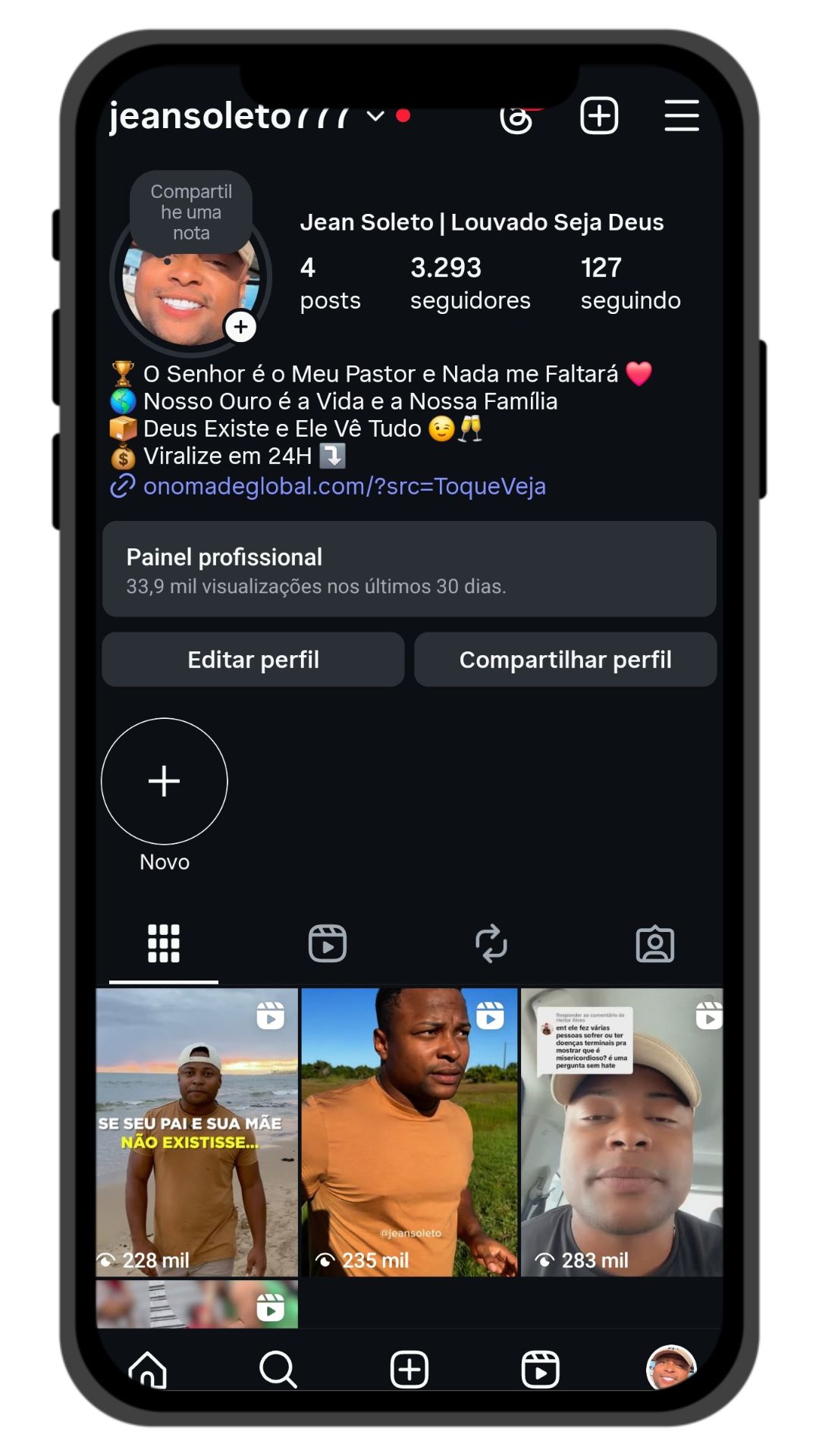
Task: Open the reel with 283 mil views
Action: pos(622,1131)
